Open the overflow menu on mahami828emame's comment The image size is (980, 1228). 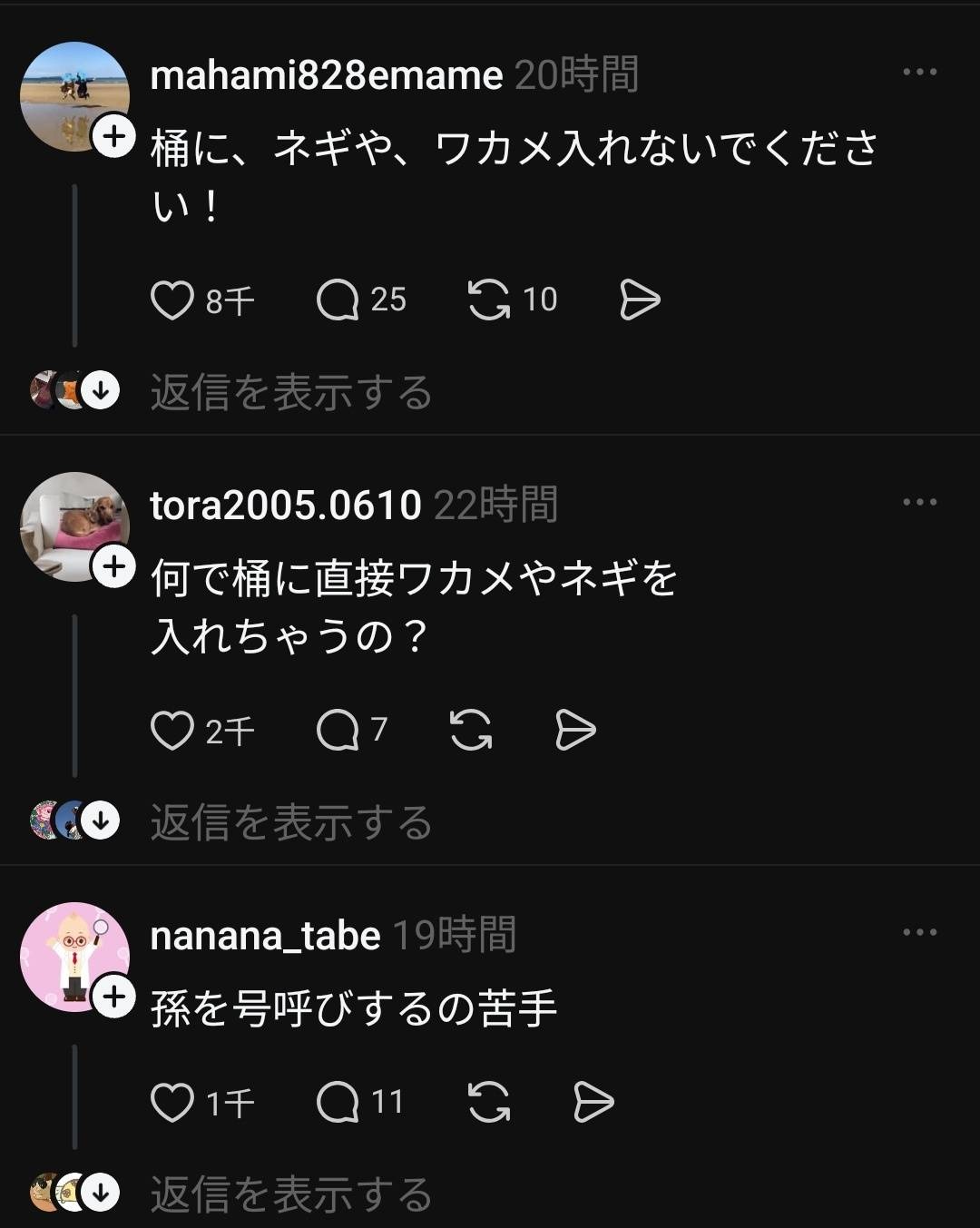click(x=919, y=73)
